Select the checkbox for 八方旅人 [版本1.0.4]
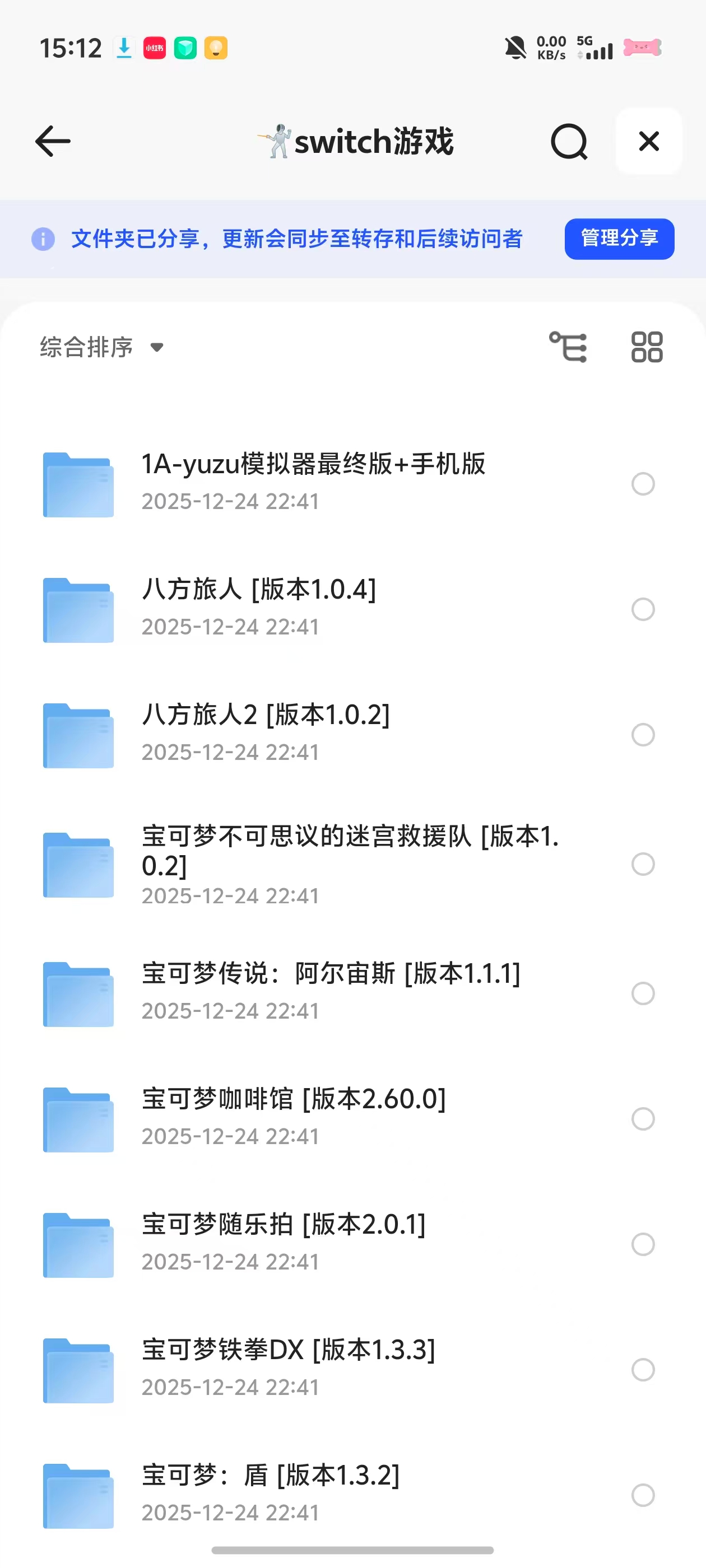 [643, 610]
